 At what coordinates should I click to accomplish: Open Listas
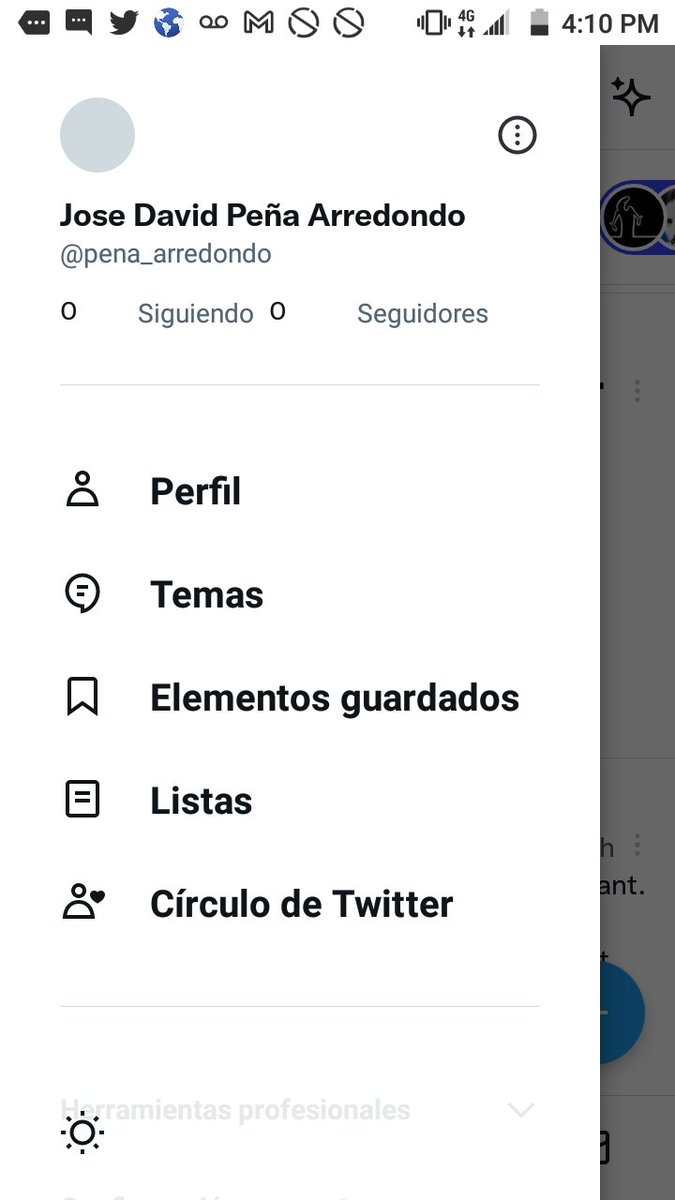point(300,801)
